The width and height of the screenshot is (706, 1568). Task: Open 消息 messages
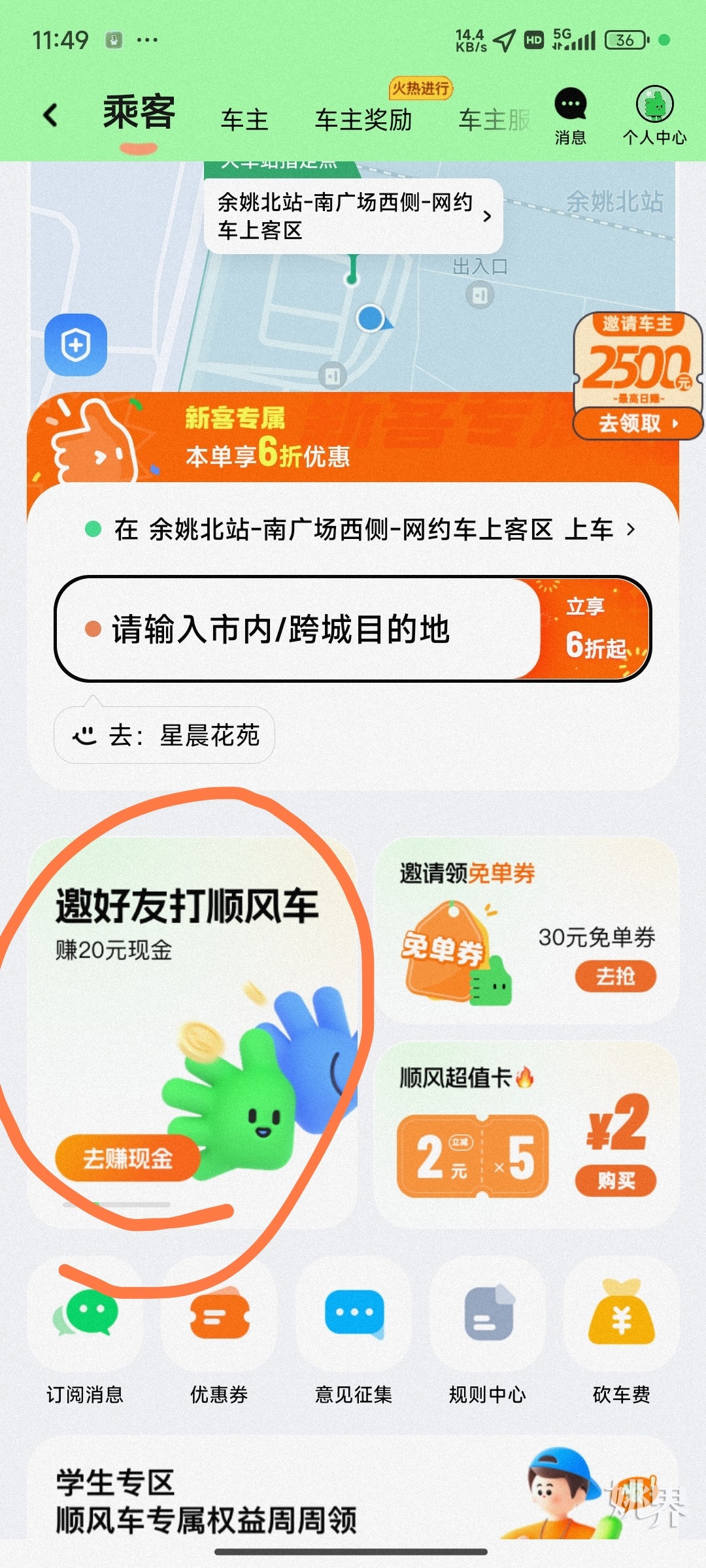pyautogui.click(x=571, y=116)
